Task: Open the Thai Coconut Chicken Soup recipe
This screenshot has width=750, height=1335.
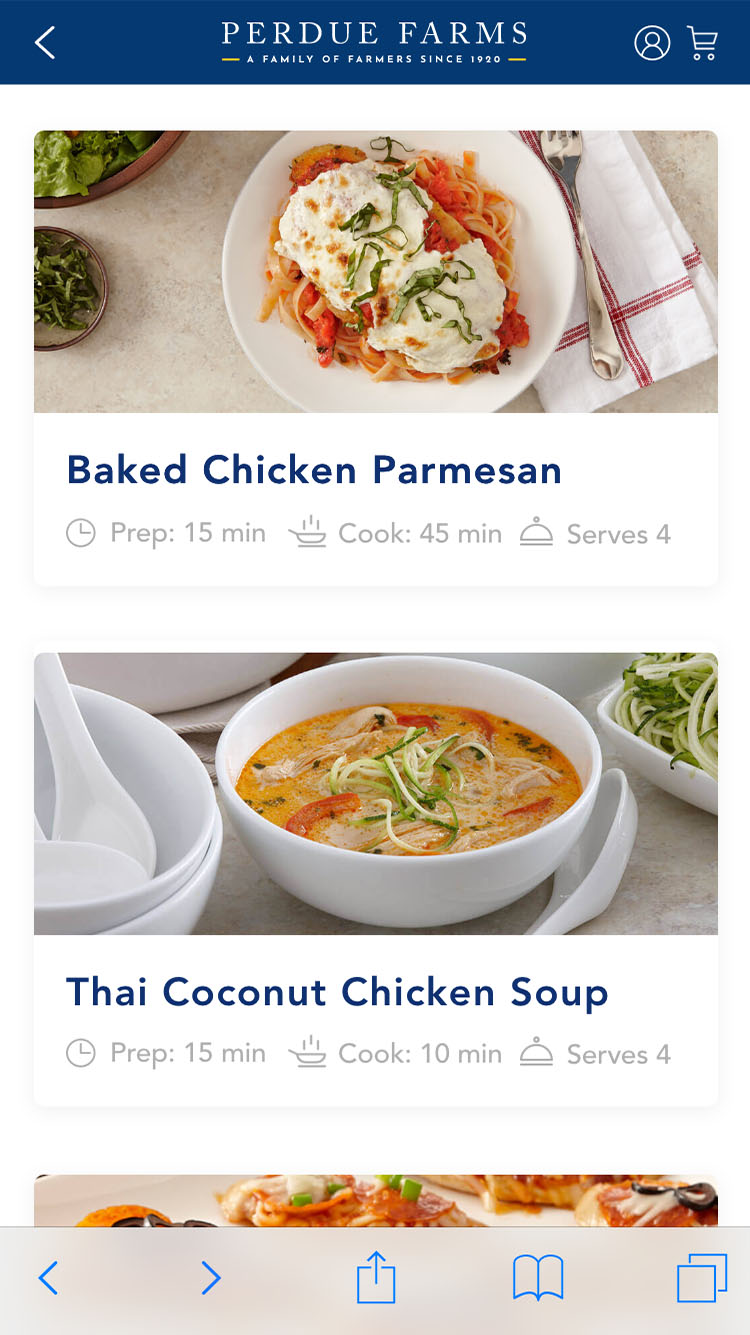Action: pos(337,992)
